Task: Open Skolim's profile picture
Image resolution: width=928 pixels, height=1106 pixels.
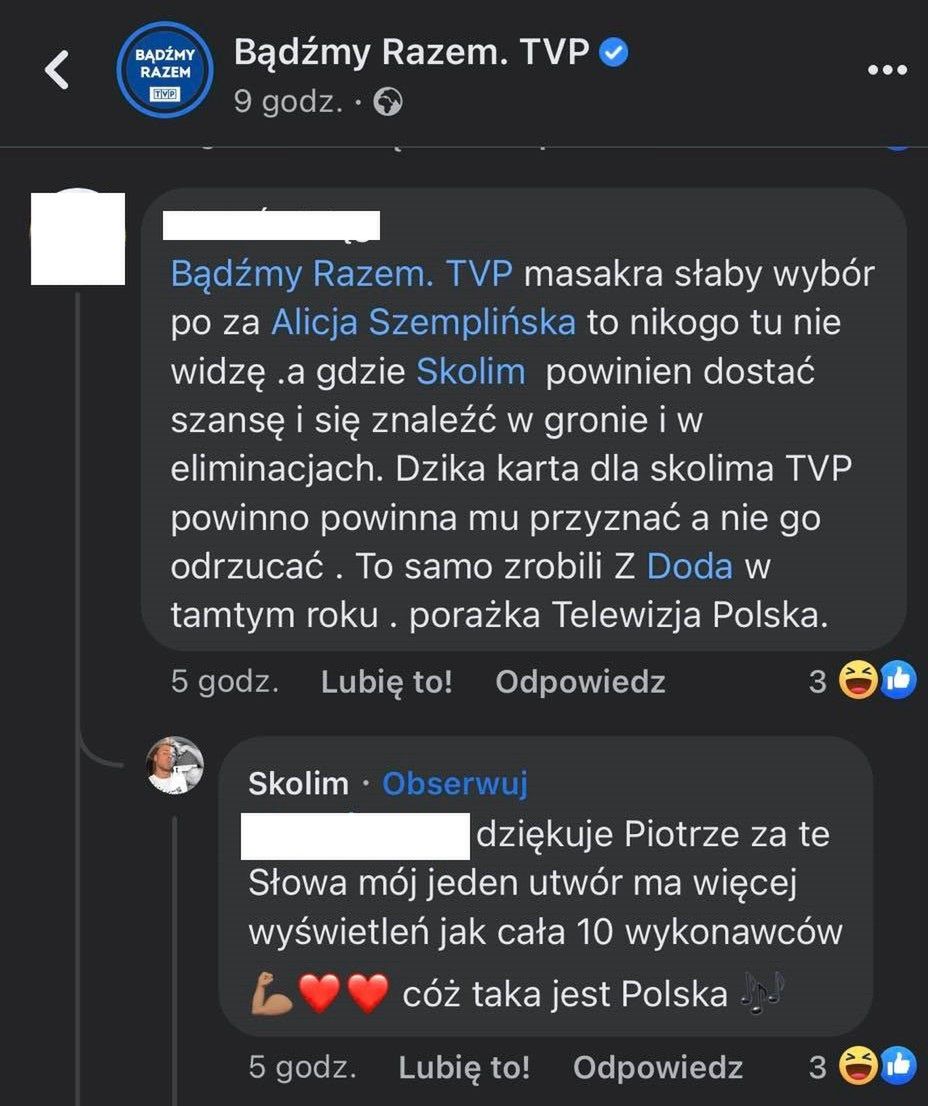Action: click(176, 766)
